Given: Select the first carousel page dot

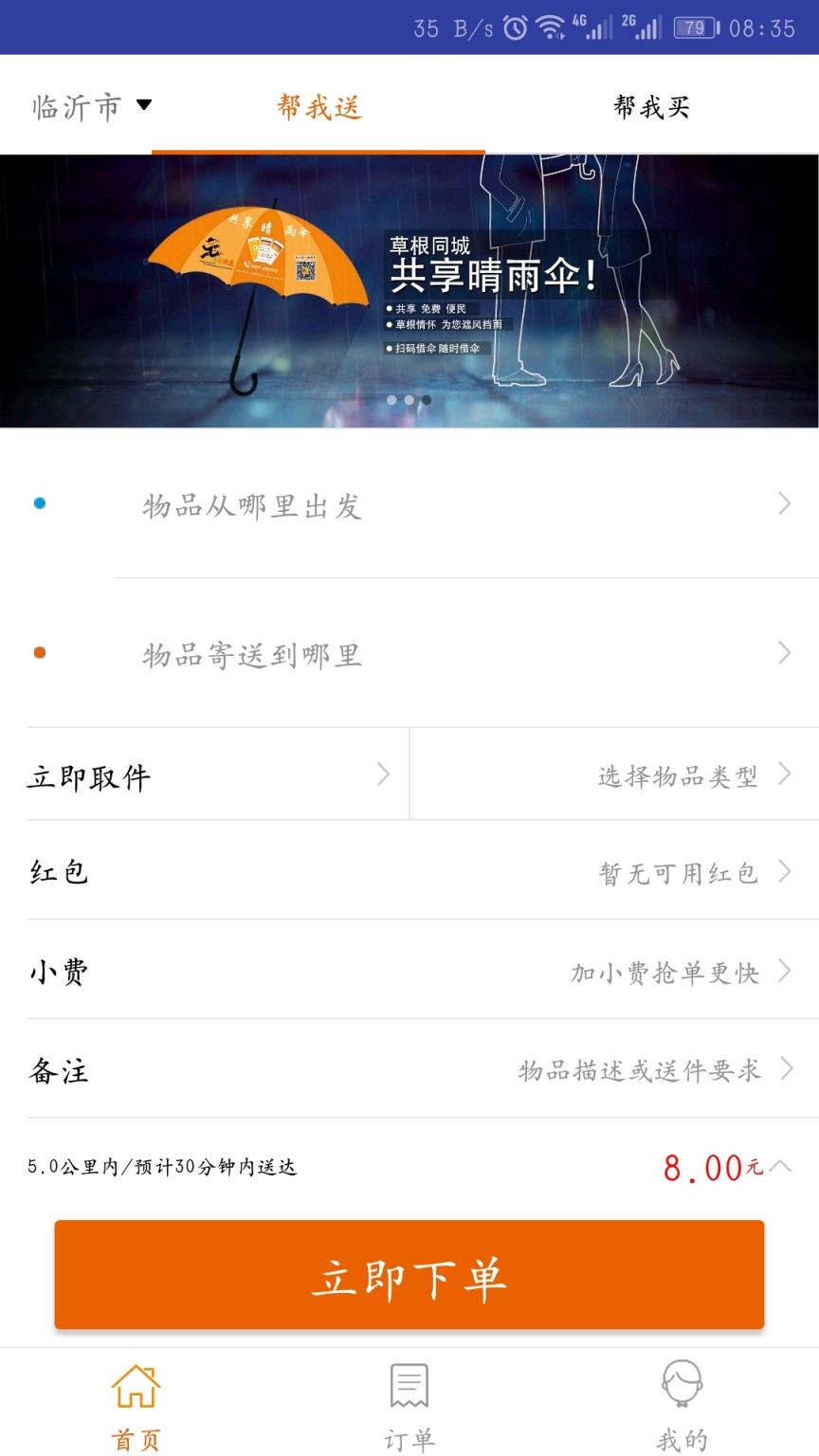Looking at the screenshot, I should tap(390, 400).
